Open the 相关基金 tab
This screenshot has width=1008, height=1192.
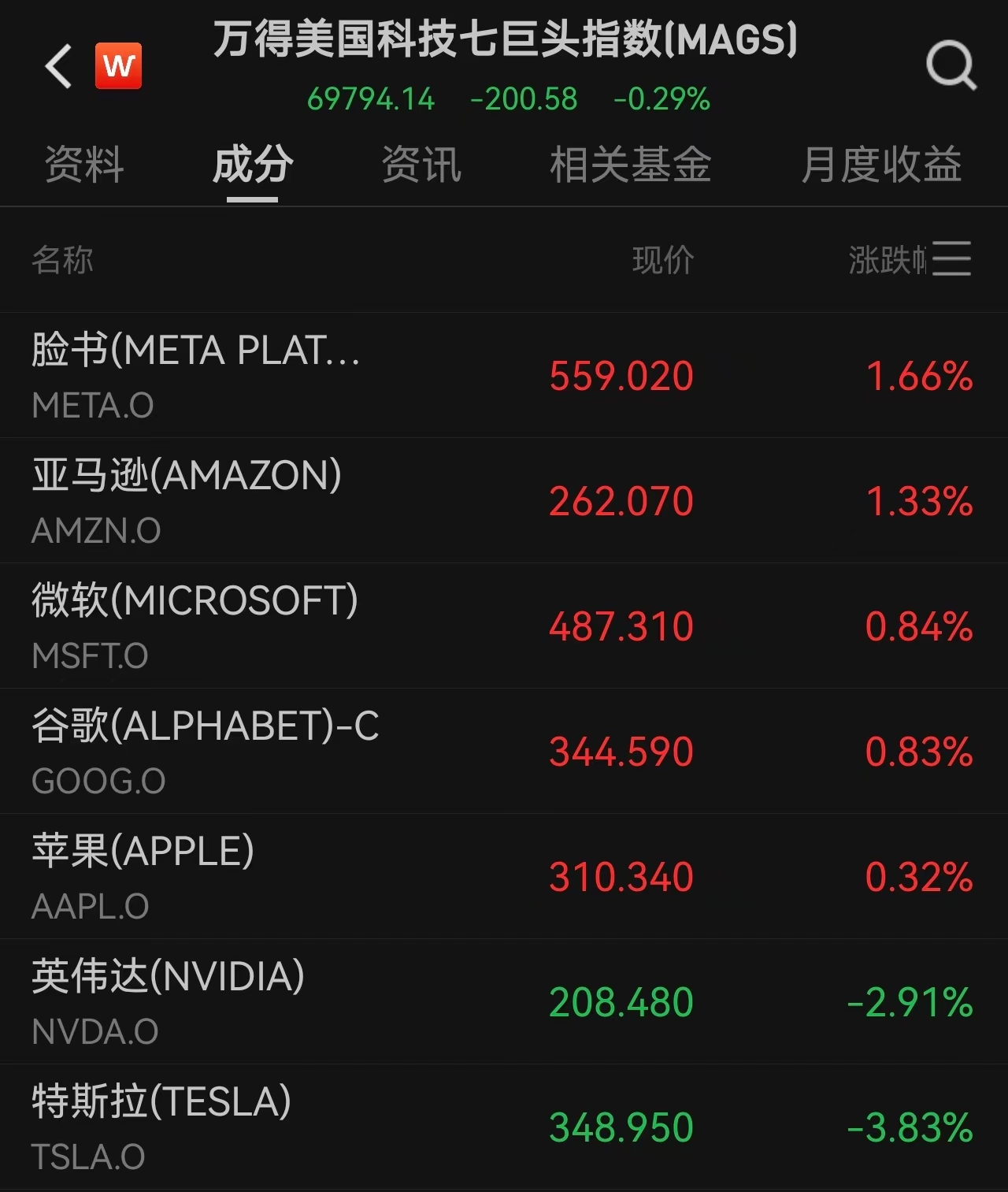point(630,165)
